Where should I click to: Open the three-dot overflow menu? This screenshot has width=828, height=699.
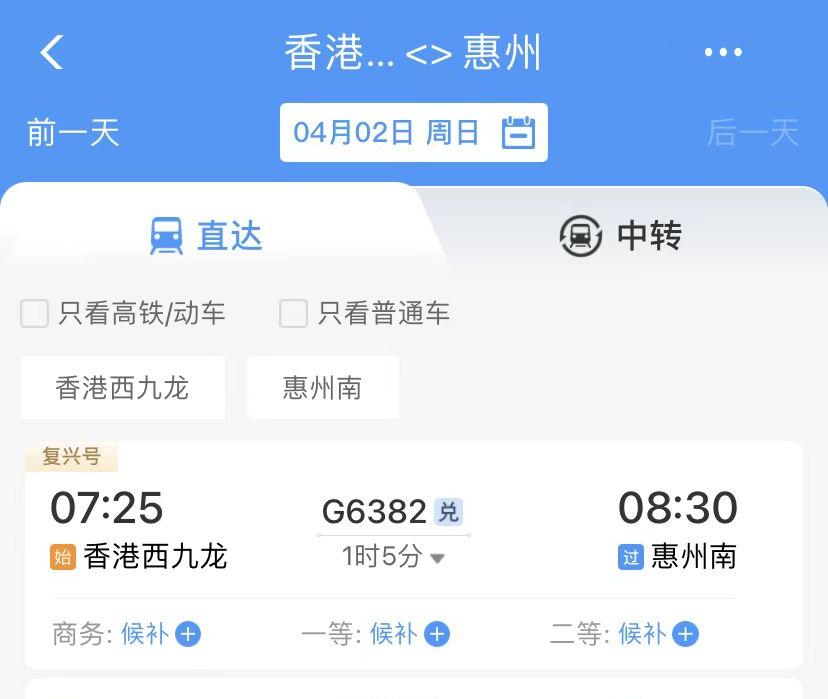[x=722, y=52]
